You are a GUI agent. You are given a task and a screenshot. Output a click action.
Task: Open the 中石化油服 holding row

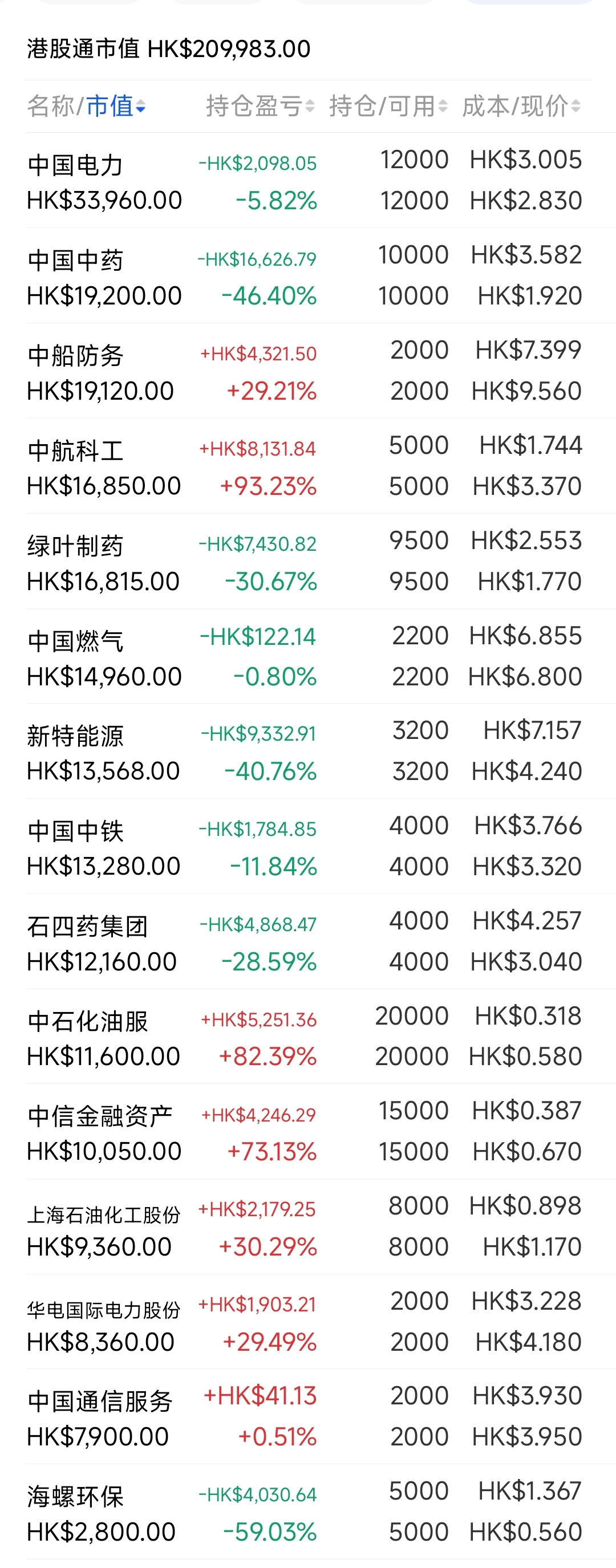click(x=305, y=1037)
